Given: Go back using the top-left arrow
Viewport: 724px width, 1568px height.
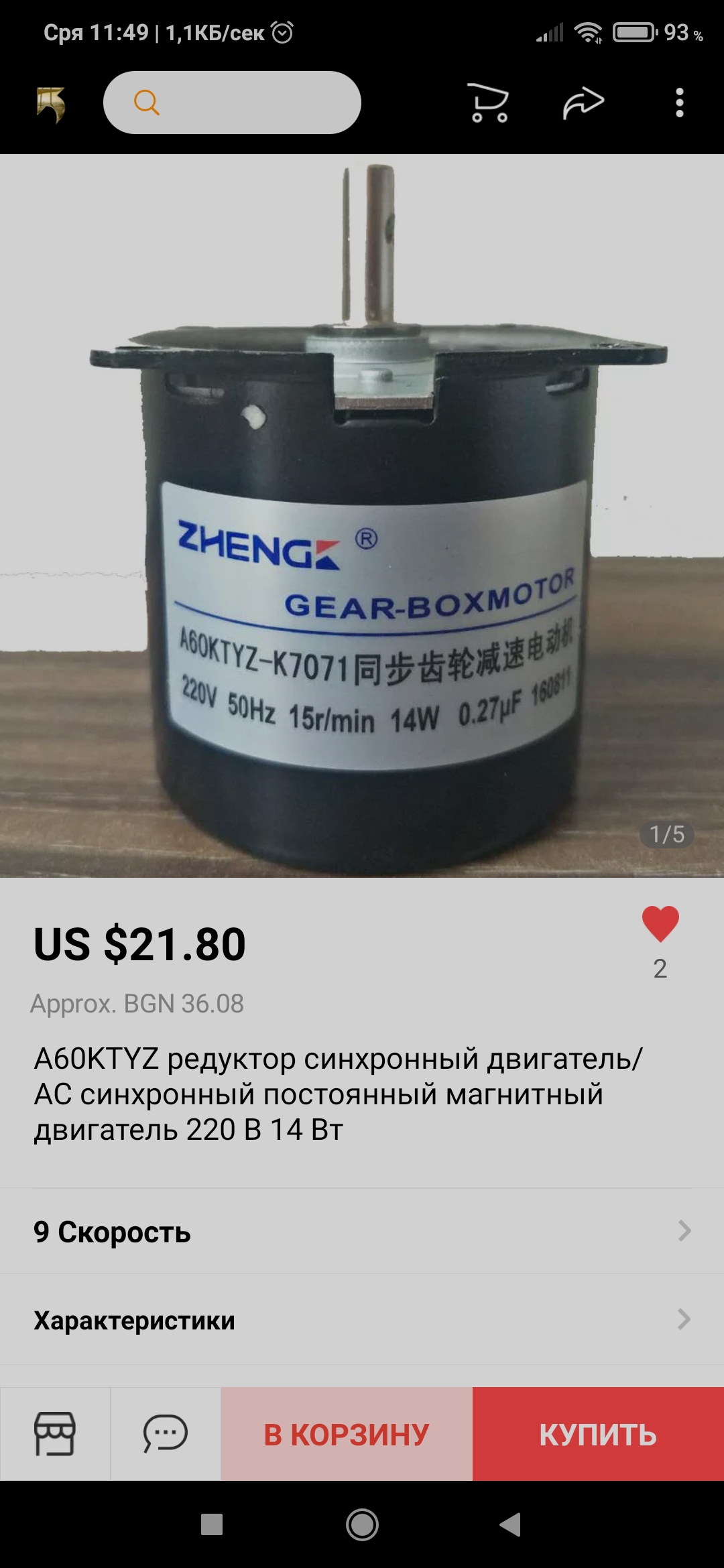Looking at the screenshot, I should tap(51, 104).
